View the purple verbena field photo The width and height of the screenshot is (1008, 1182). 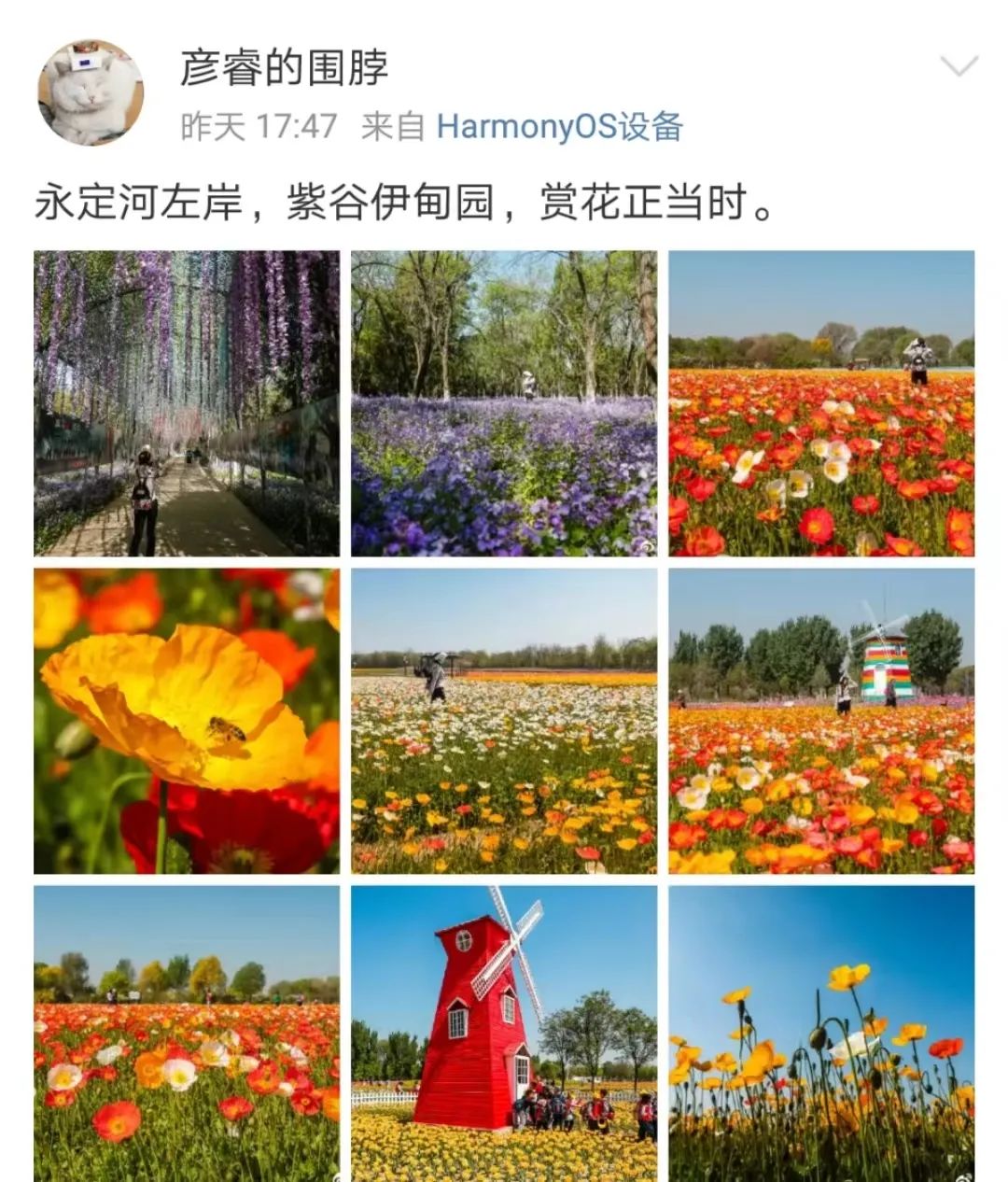click(504, 401)
